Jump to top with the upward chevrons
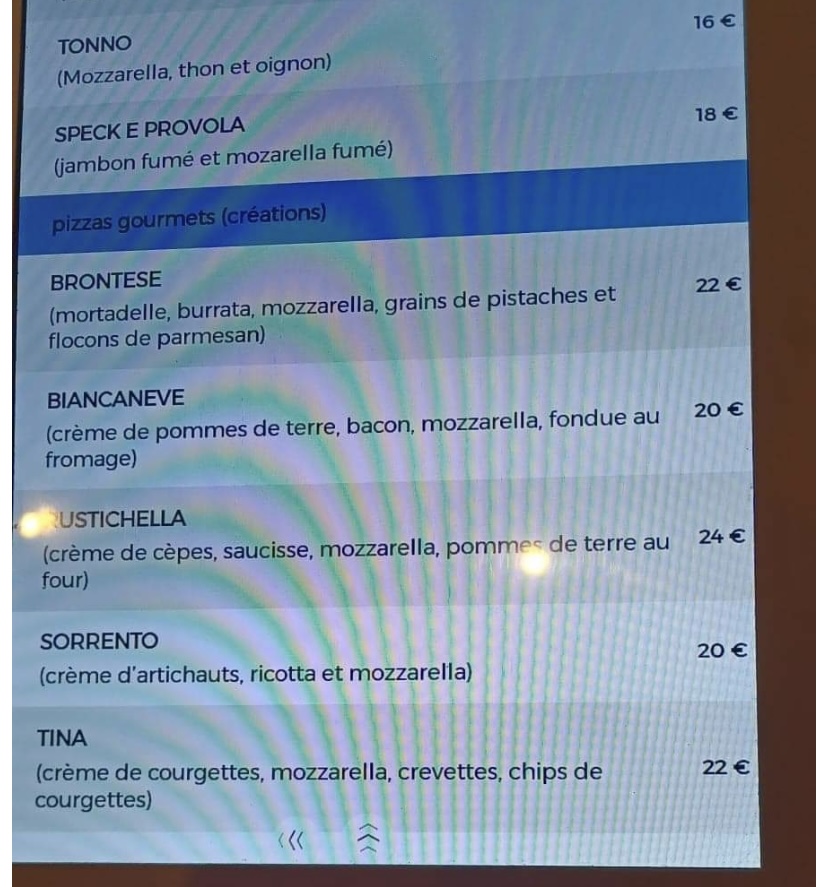 pyautogui.click(x=367, y=838)
